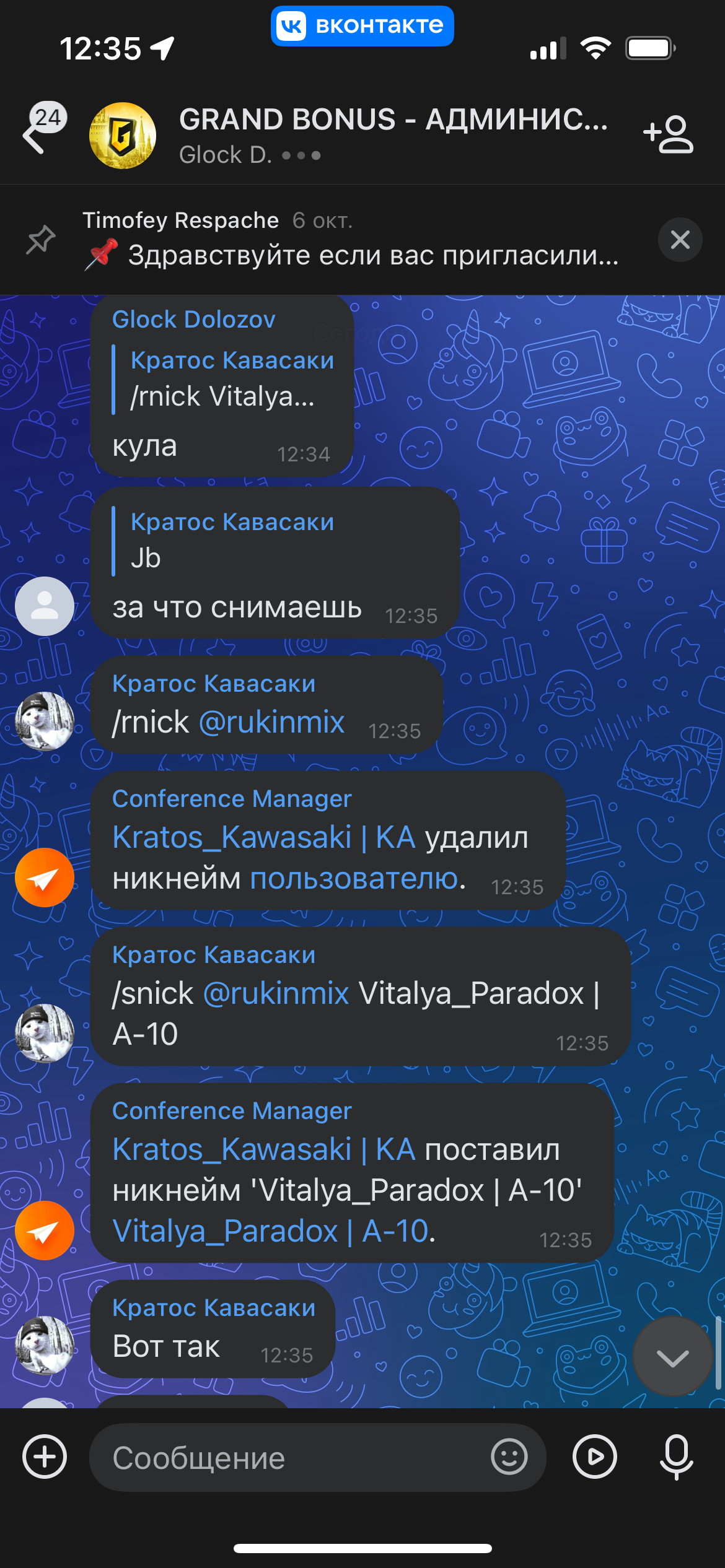
Task: Dismiss the pinned message banner
Action: coord(680,240)
